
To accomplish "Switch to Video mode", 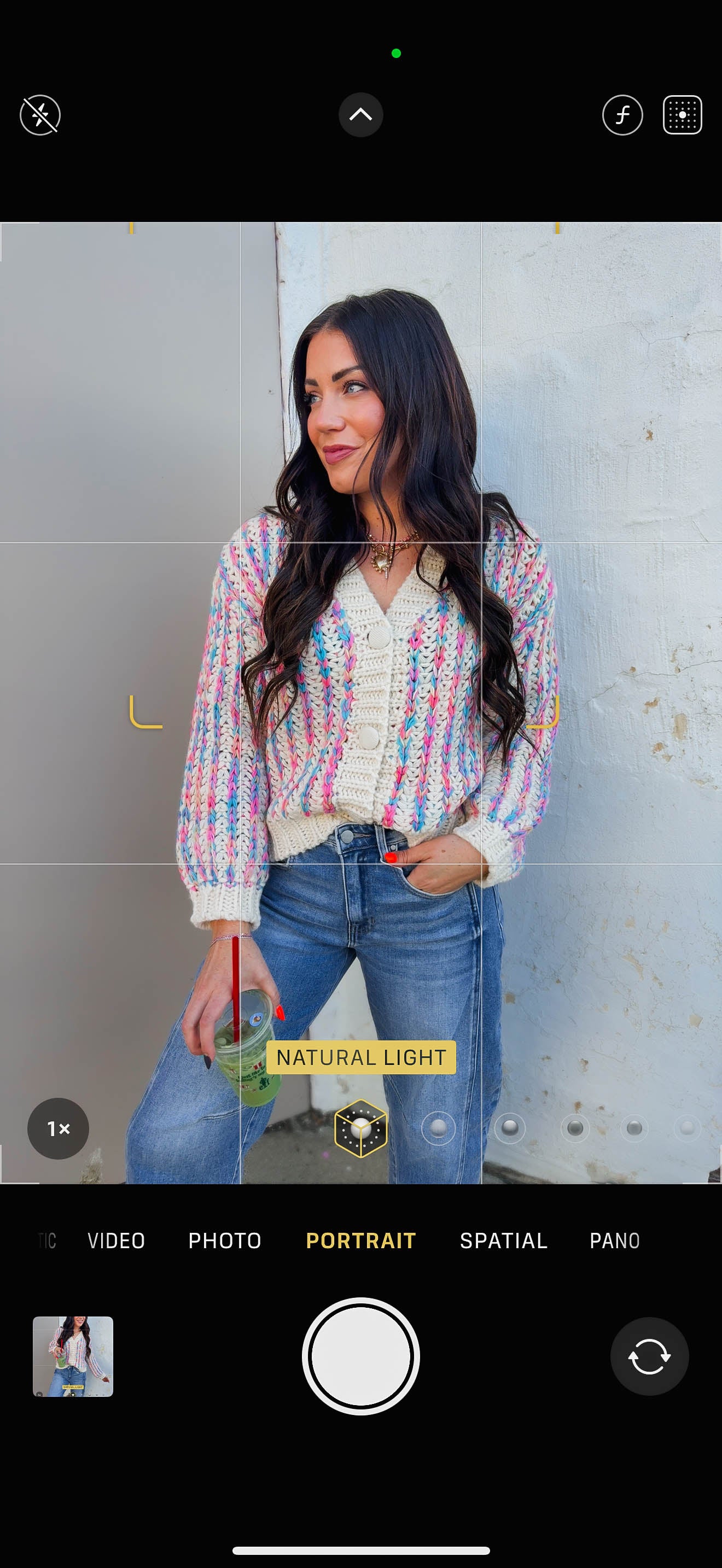I will pyautogui.click(x=117, y=1241).
